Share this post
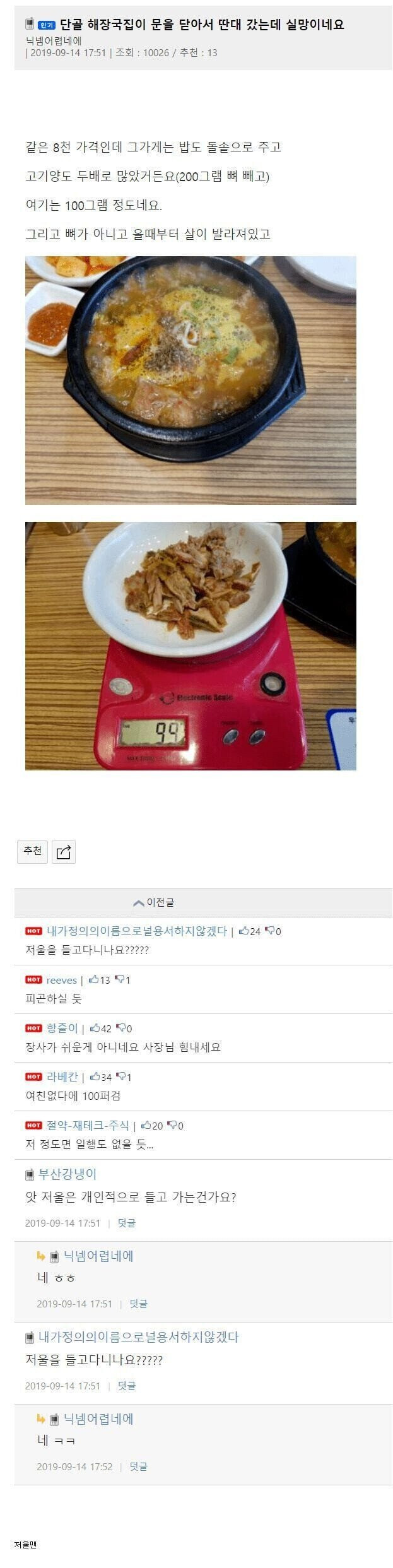This screenshot has width=393, height=1568. [x=63, y=852]
